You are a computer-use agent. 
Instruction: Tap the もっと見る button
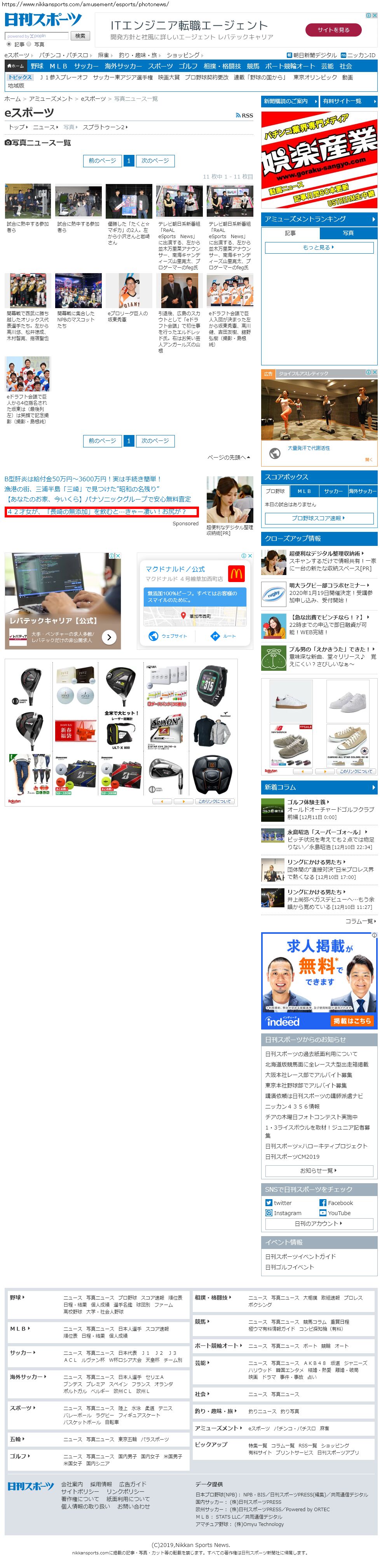318,247
